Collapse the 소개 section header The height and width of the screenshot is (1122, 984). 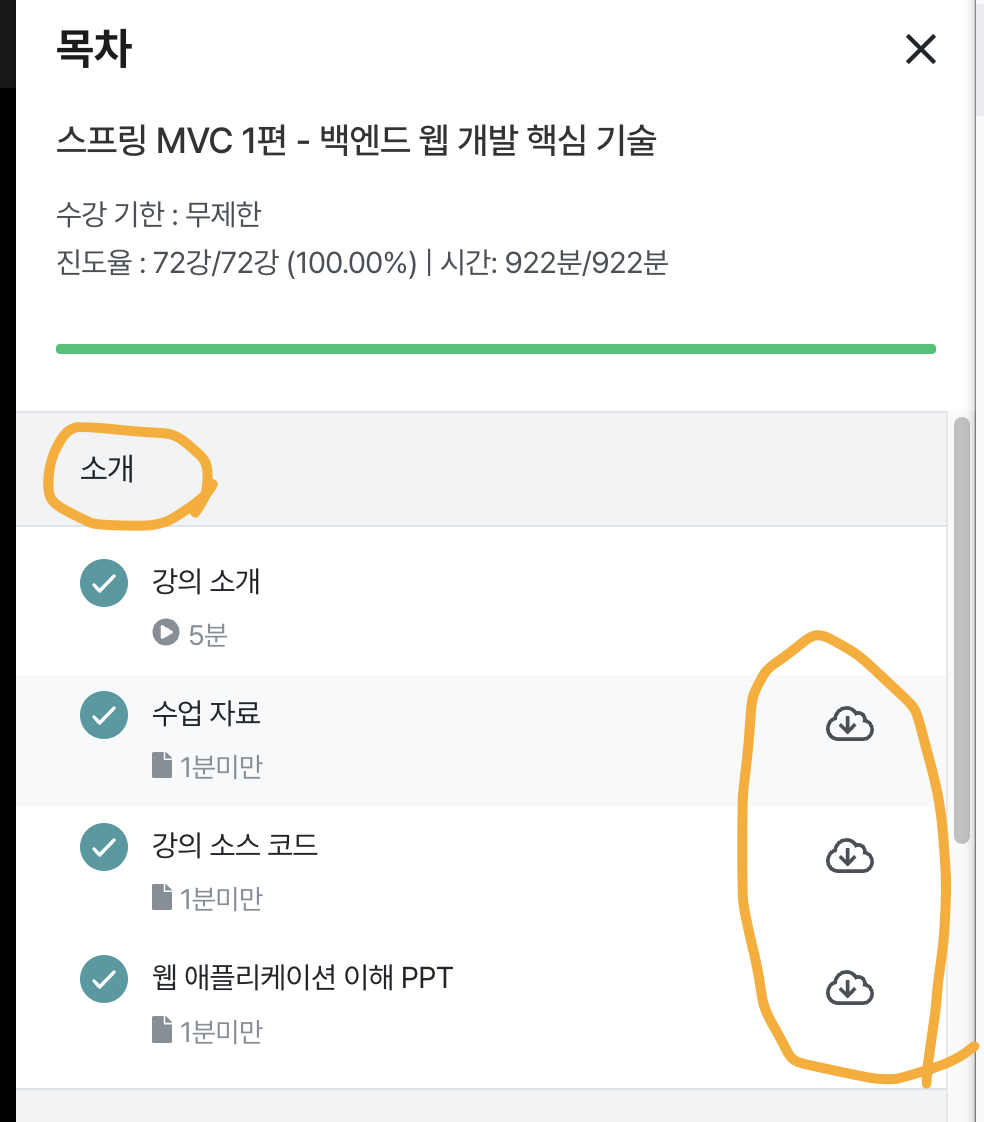[108, 469]
